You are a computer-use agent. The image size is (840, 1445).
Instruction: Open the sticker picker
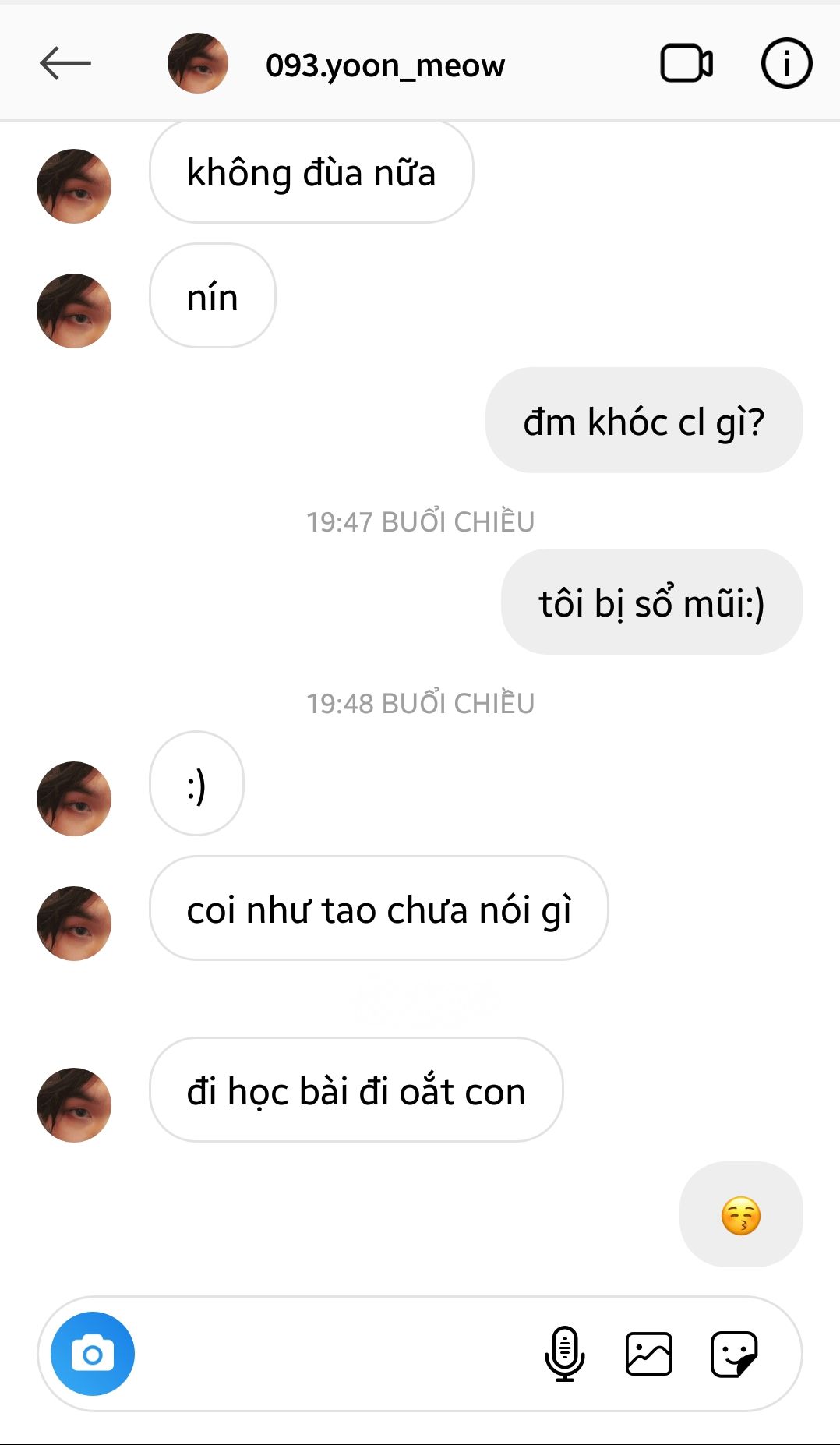click(733, 1354)
